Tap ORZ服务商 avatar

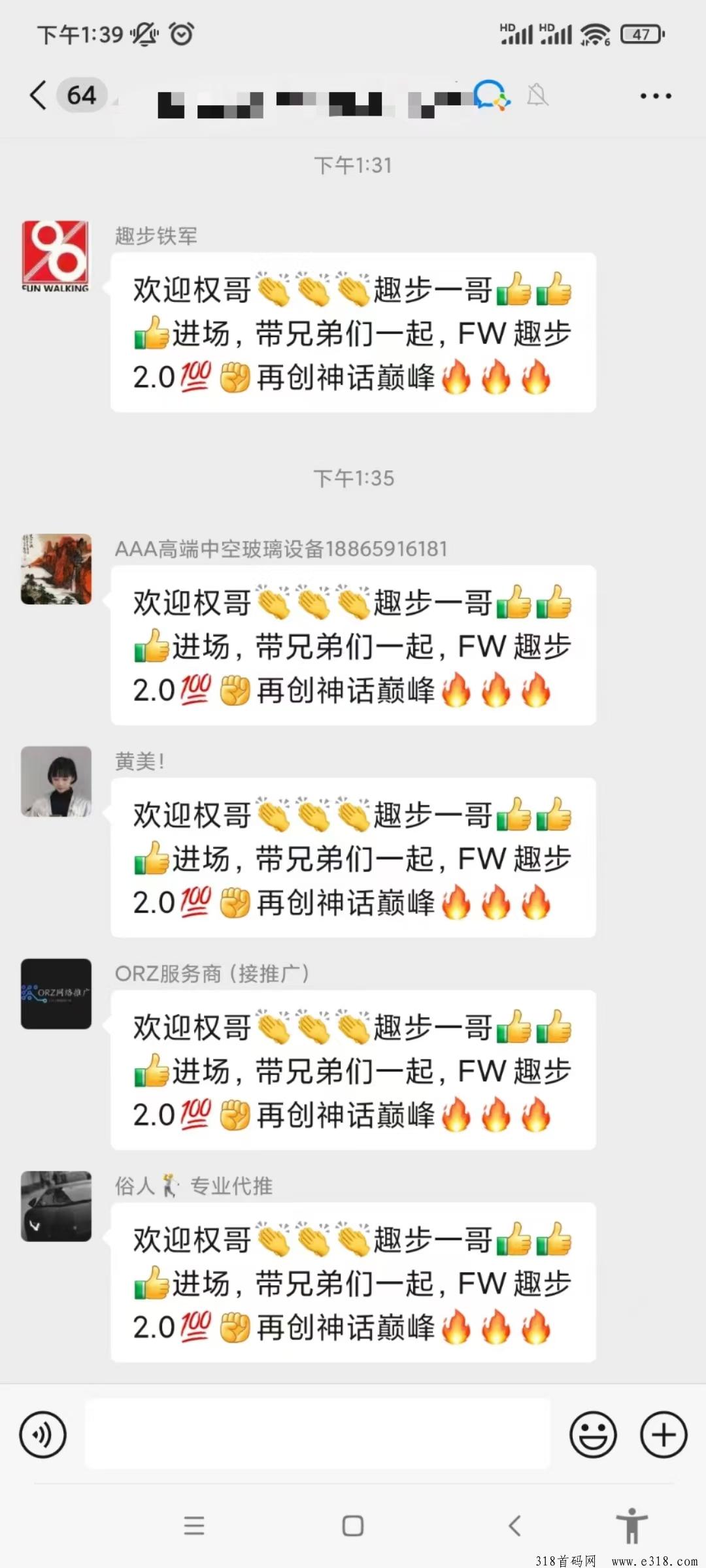coord(56,994)
